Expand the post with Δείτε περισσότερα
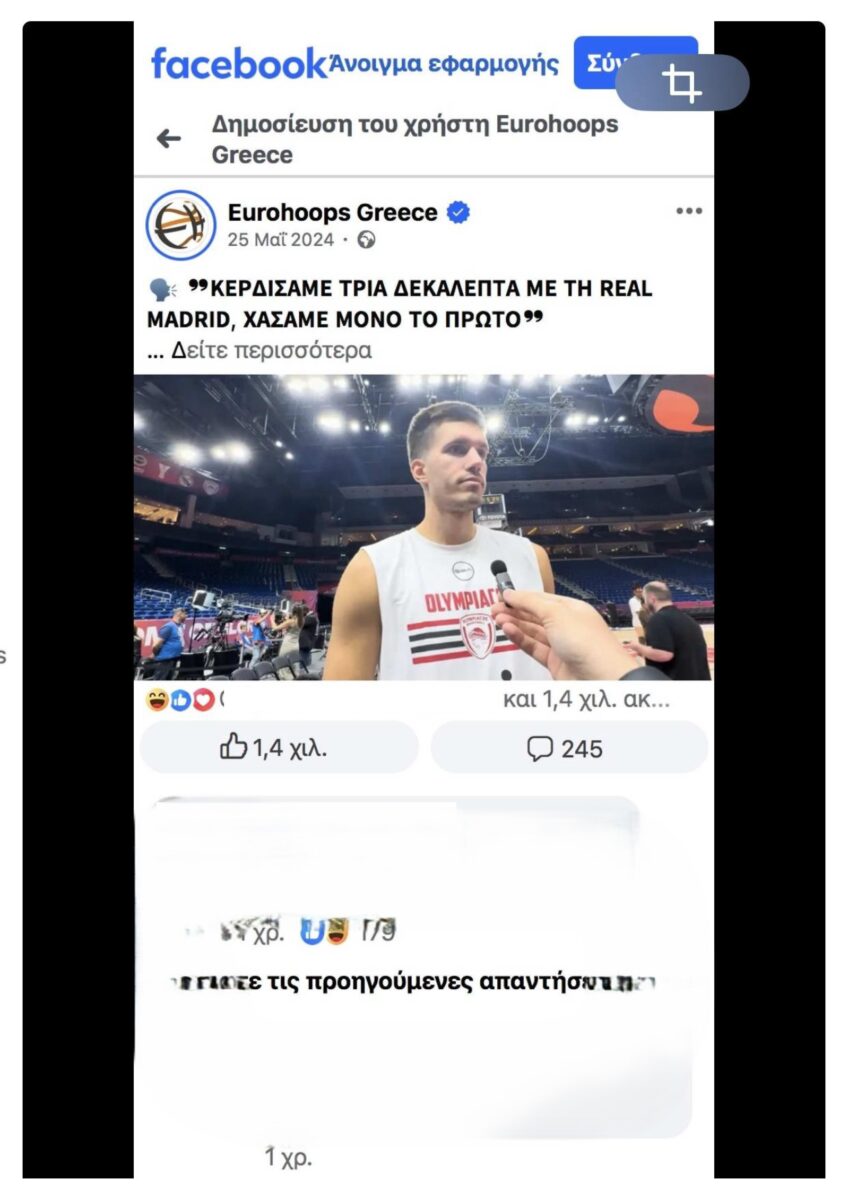Image resolution: width=848 pixels, height=1200 pixels. pyautogui.click(x=271, y=350)
